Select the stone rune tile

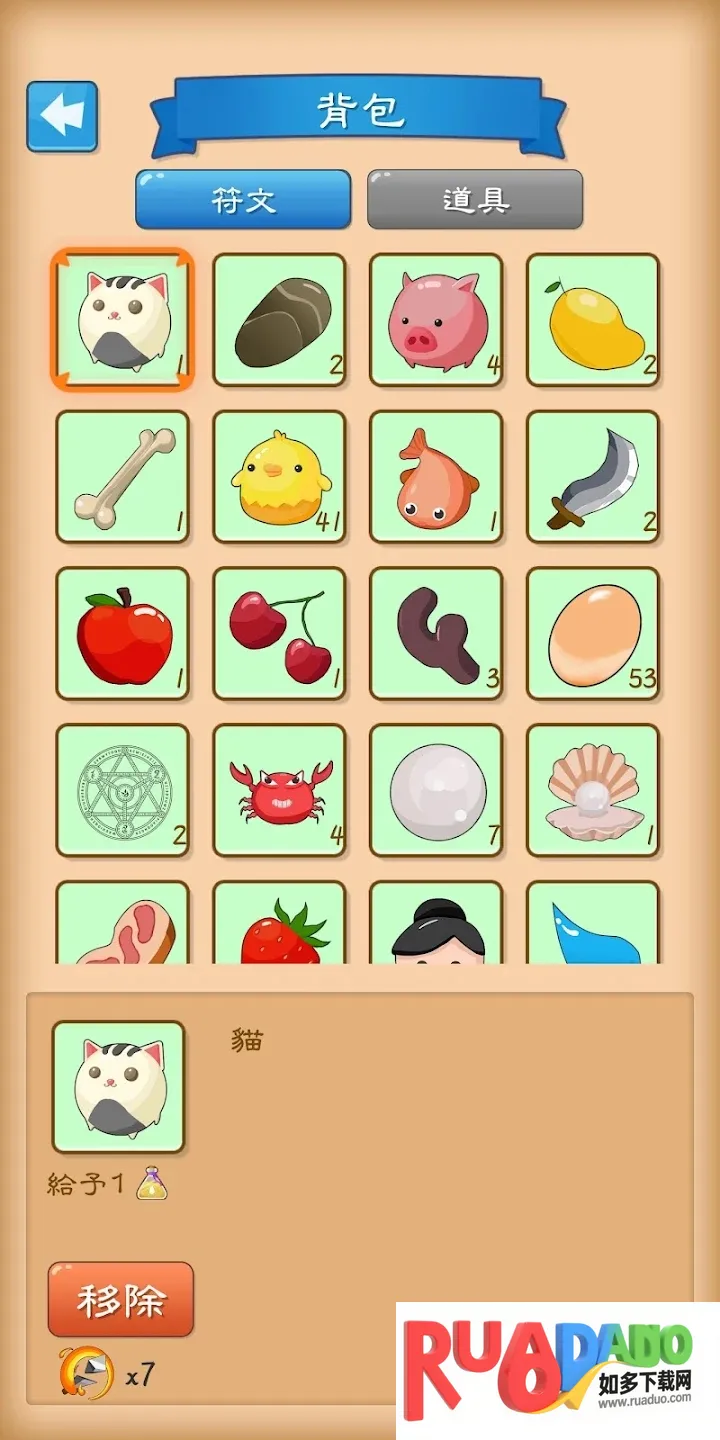coord(279,320)
